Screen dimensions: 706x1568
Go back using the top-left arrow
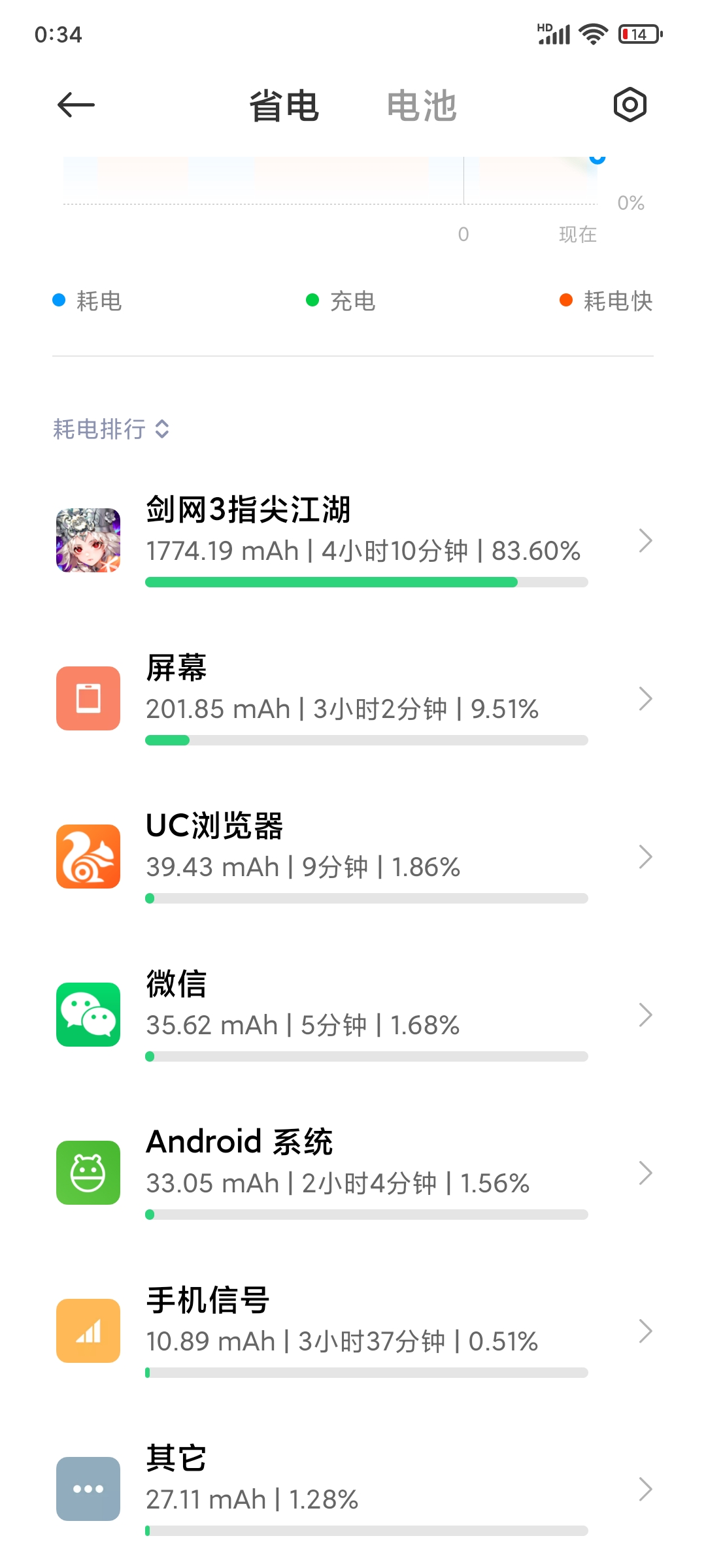[x=76, y=105]
